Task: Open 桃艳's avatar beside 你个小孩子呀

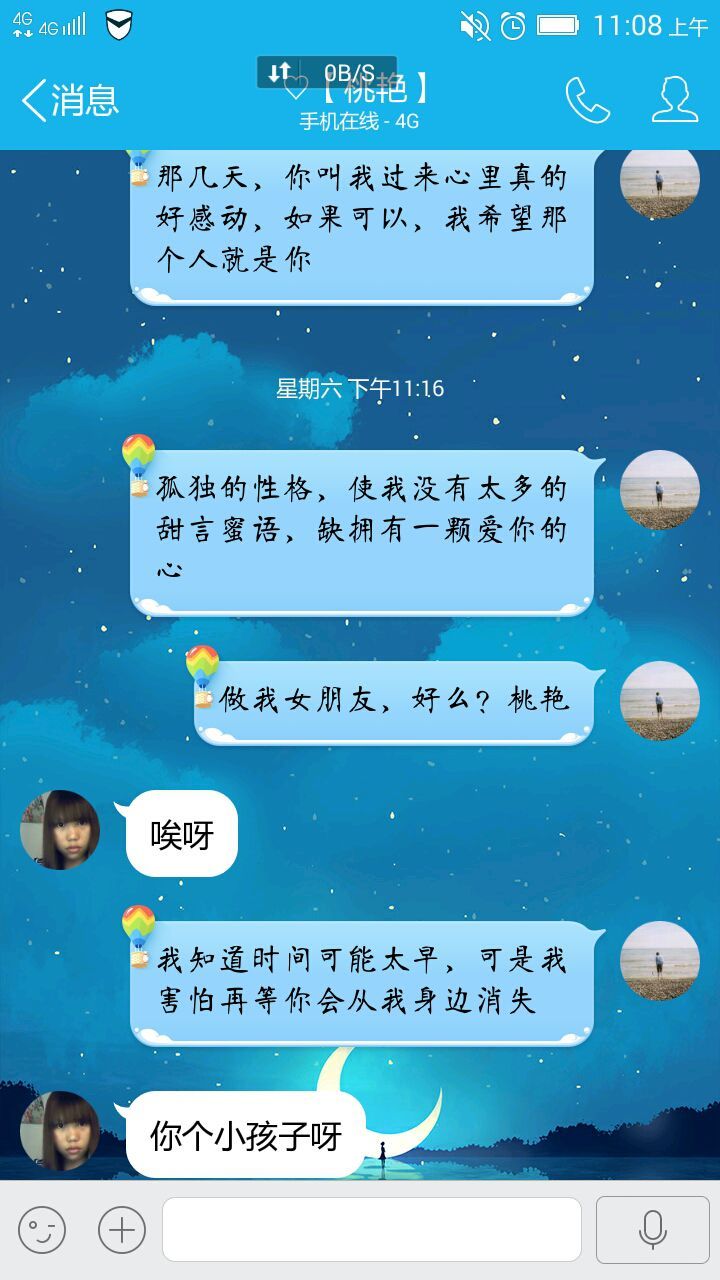Action: 60,1131
